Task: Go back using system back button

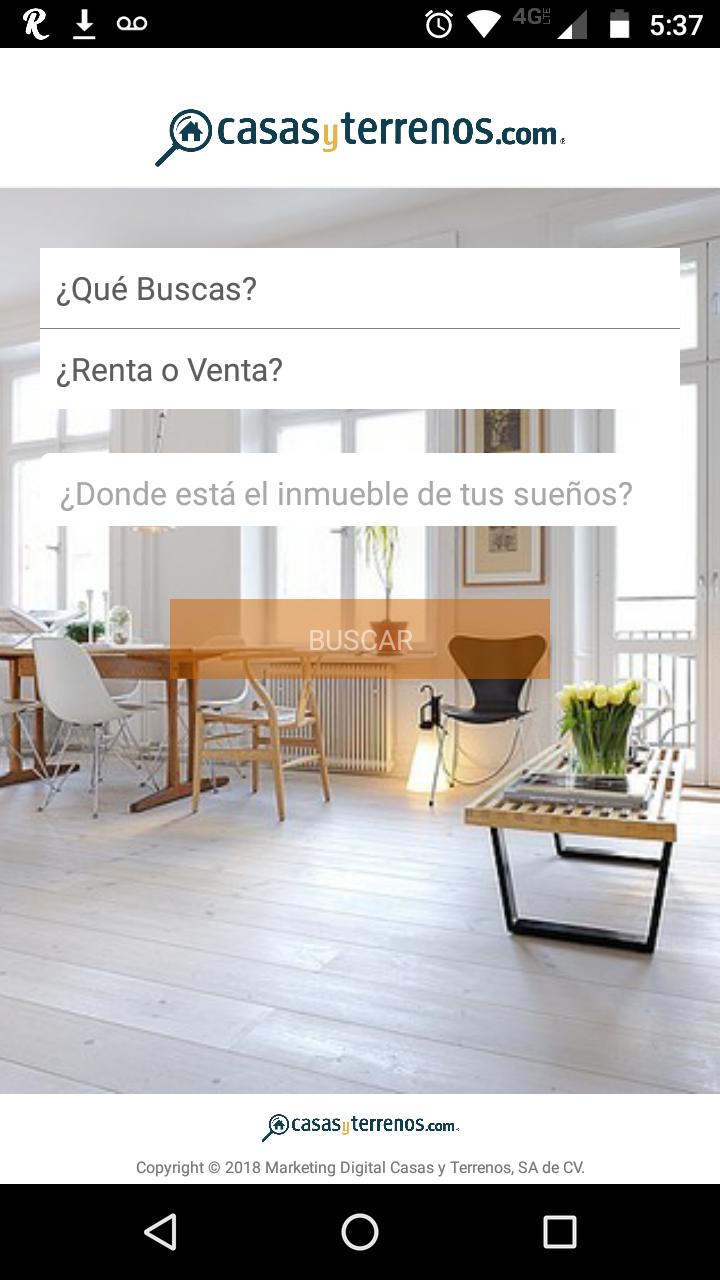Action: pos(160,1232)
